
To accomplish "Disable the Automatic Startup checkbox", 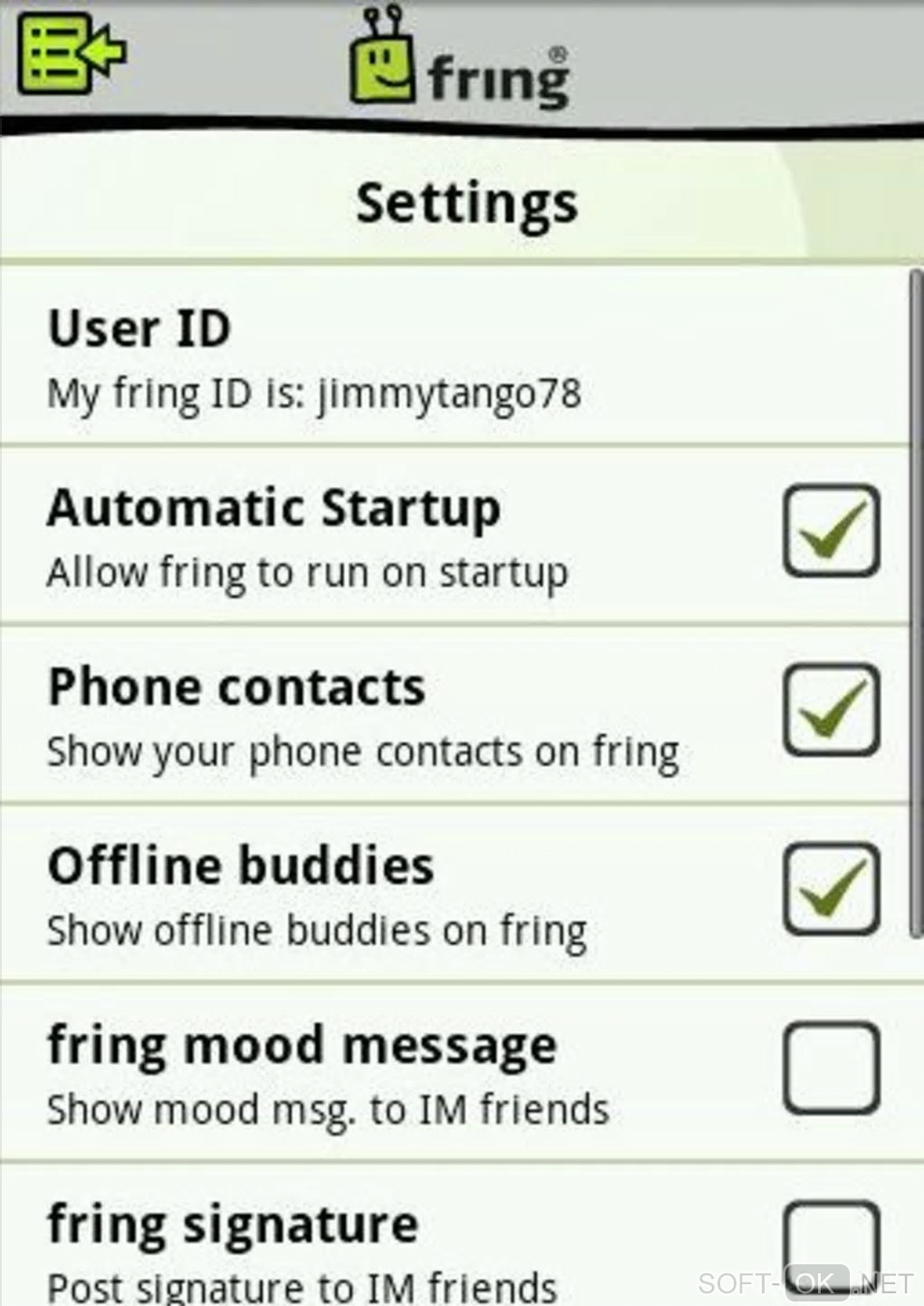I will pyautogui.click(x=831, y=531).
